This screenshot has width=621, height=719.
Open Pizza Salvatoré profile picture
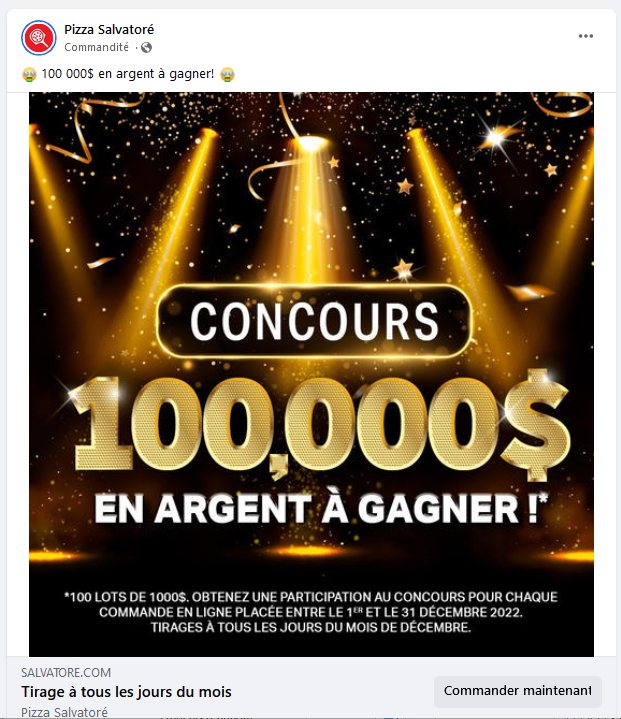pyautogui.click(x=38, y=37)
